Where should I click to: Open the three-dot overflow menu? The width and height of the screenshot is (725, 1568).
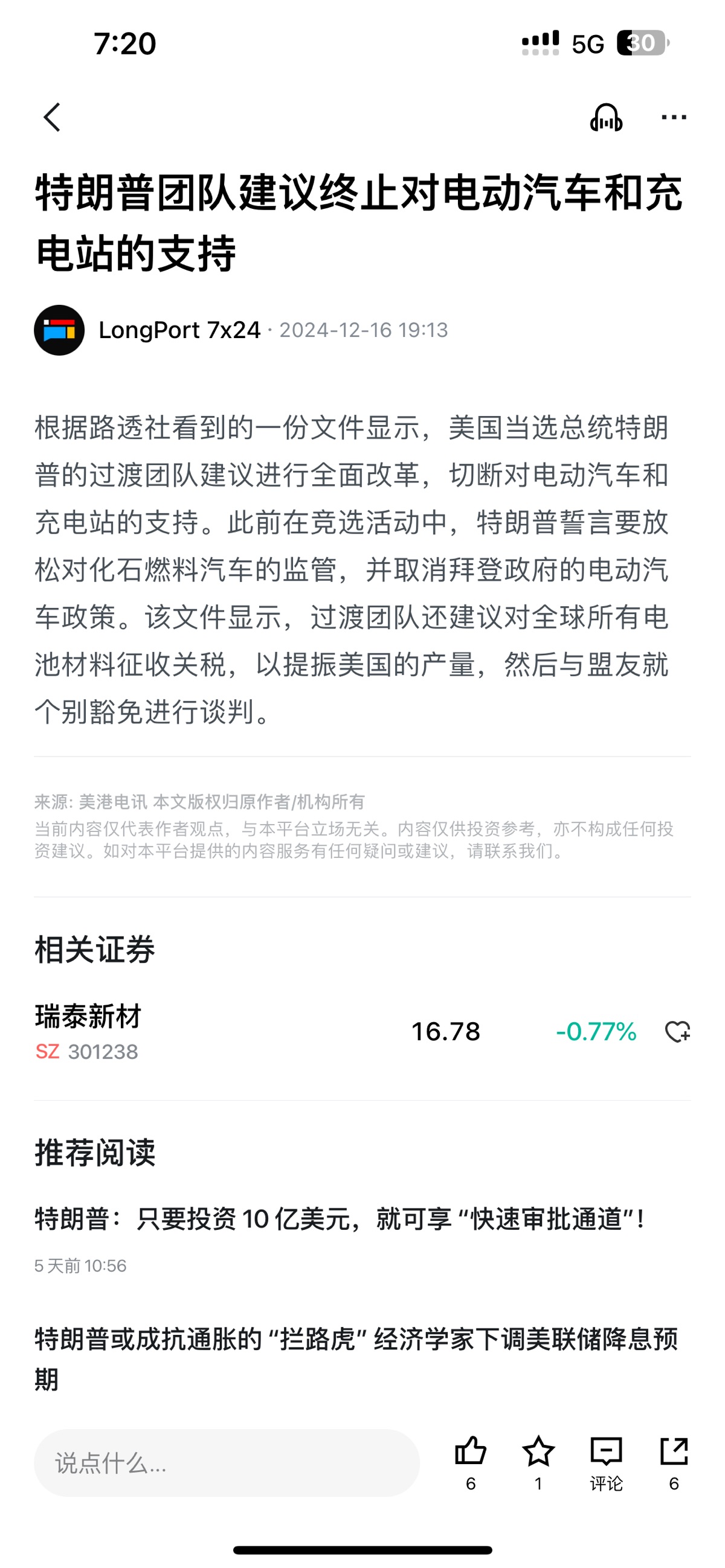tap(674, 117)
